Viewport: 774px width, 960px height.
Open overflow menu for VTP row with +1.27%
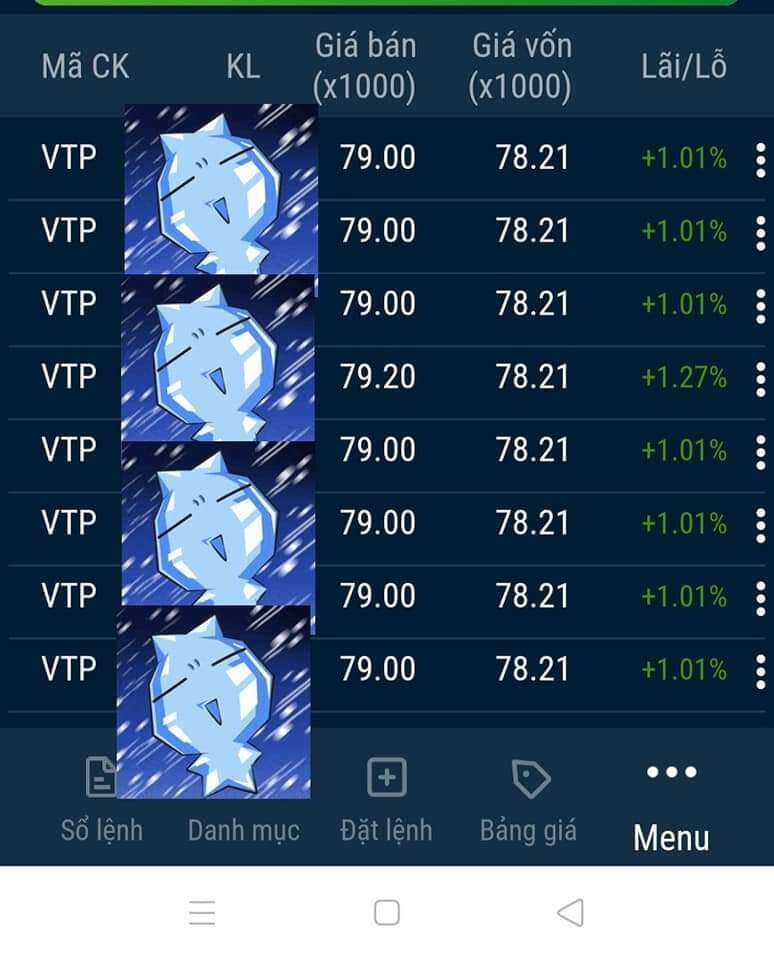pyautogui.click(x=760, y=378)
